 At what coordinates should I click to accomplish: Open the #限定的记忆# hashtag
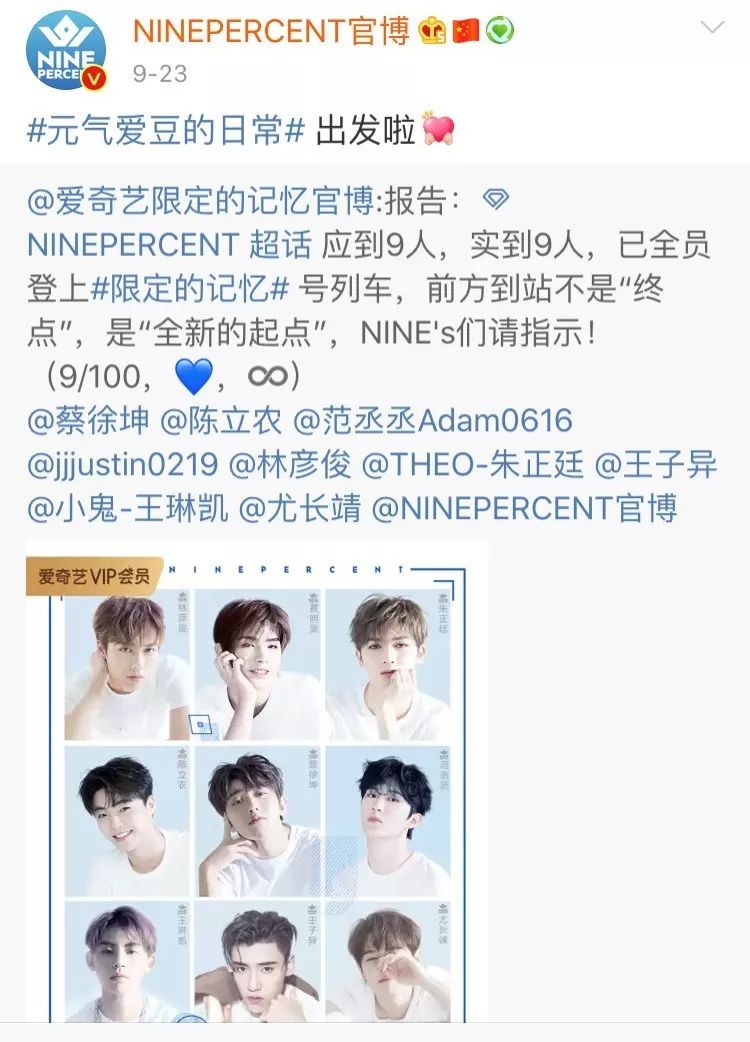(x=190, y=289)
